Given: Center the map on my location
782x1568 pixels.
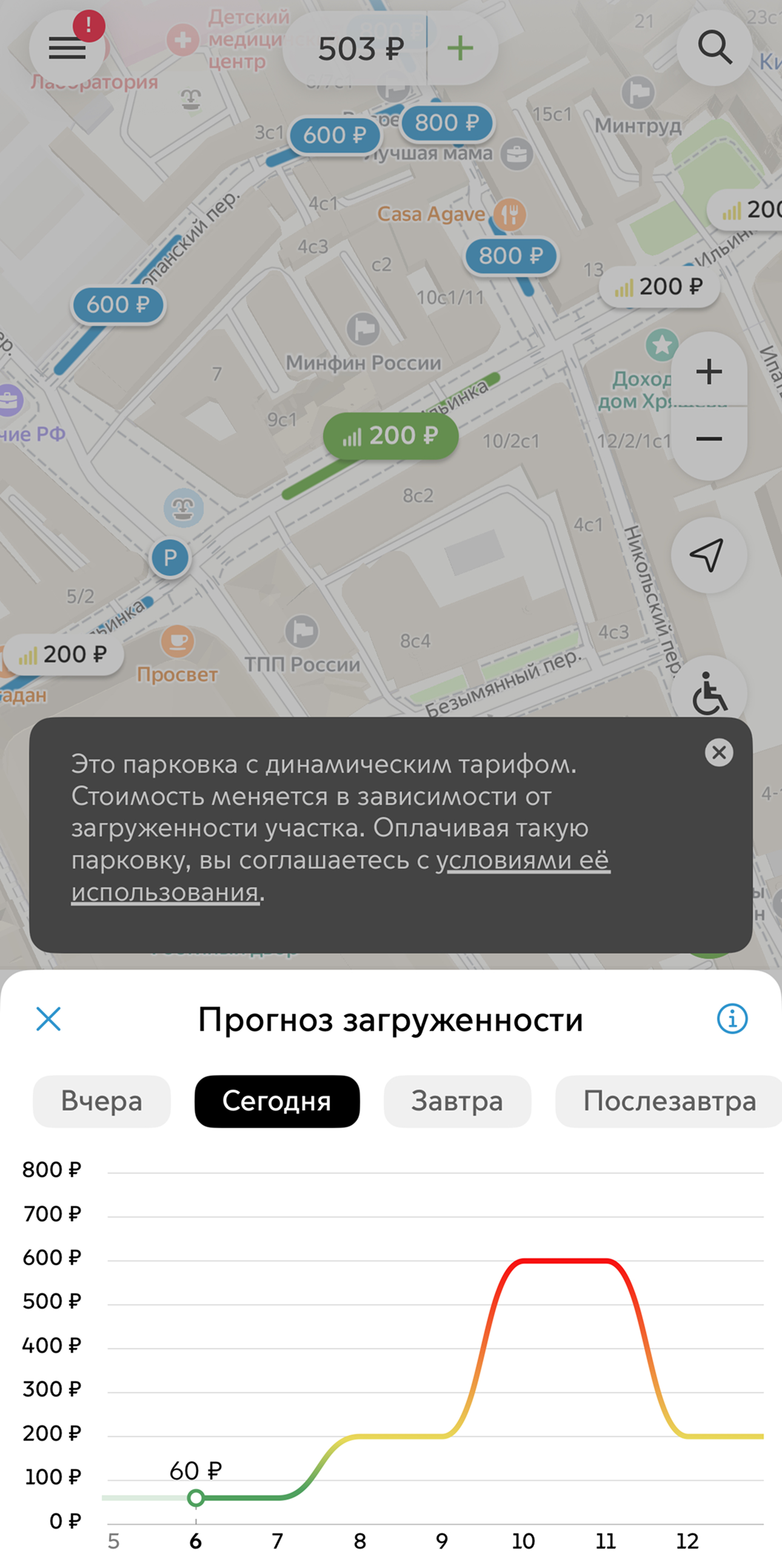Looking at the screenshot, I should coord(708,556).
